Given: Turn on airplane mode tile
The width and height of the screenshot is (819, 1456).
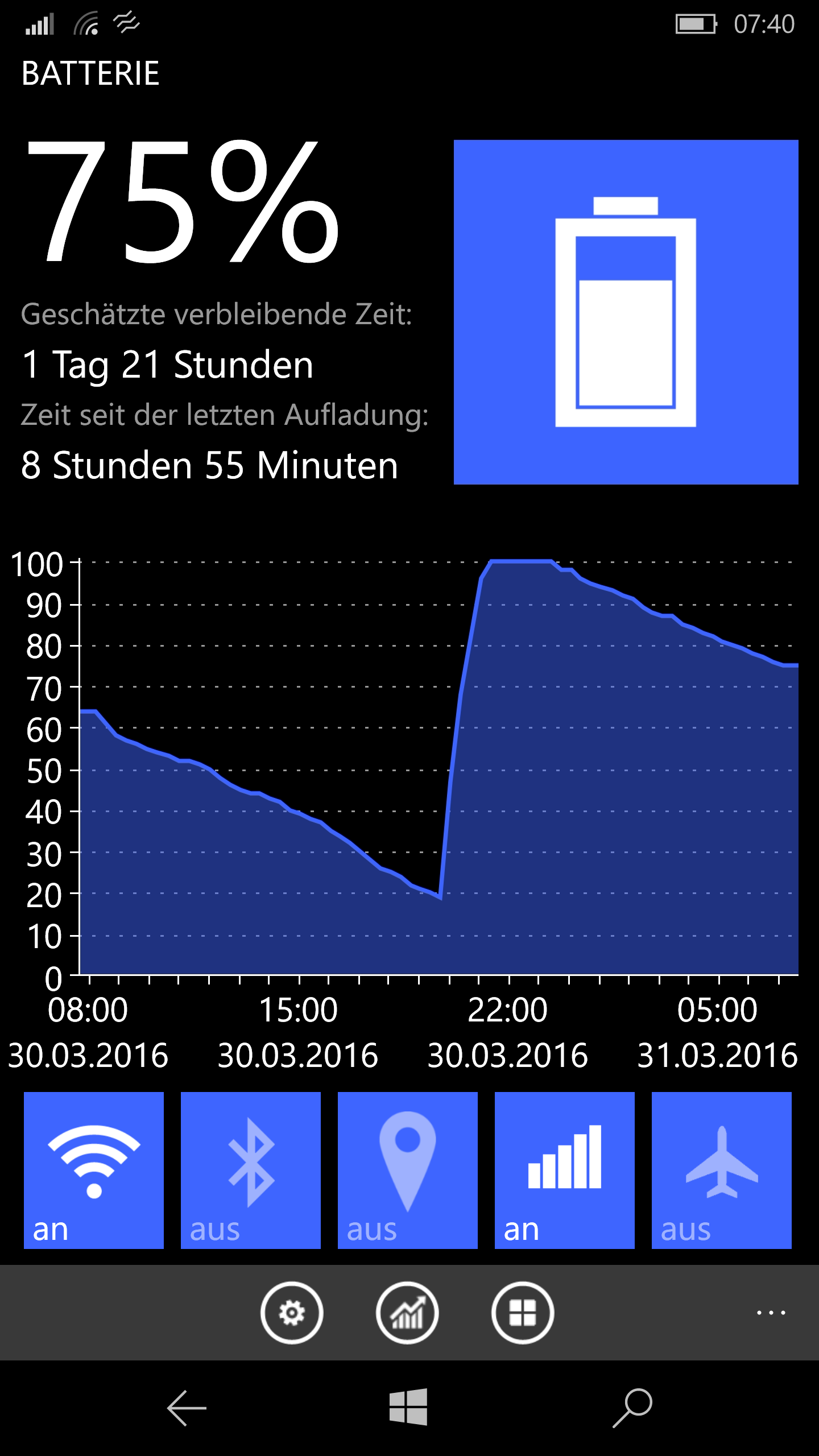Looking at the screenshot, I should 722,1170.
